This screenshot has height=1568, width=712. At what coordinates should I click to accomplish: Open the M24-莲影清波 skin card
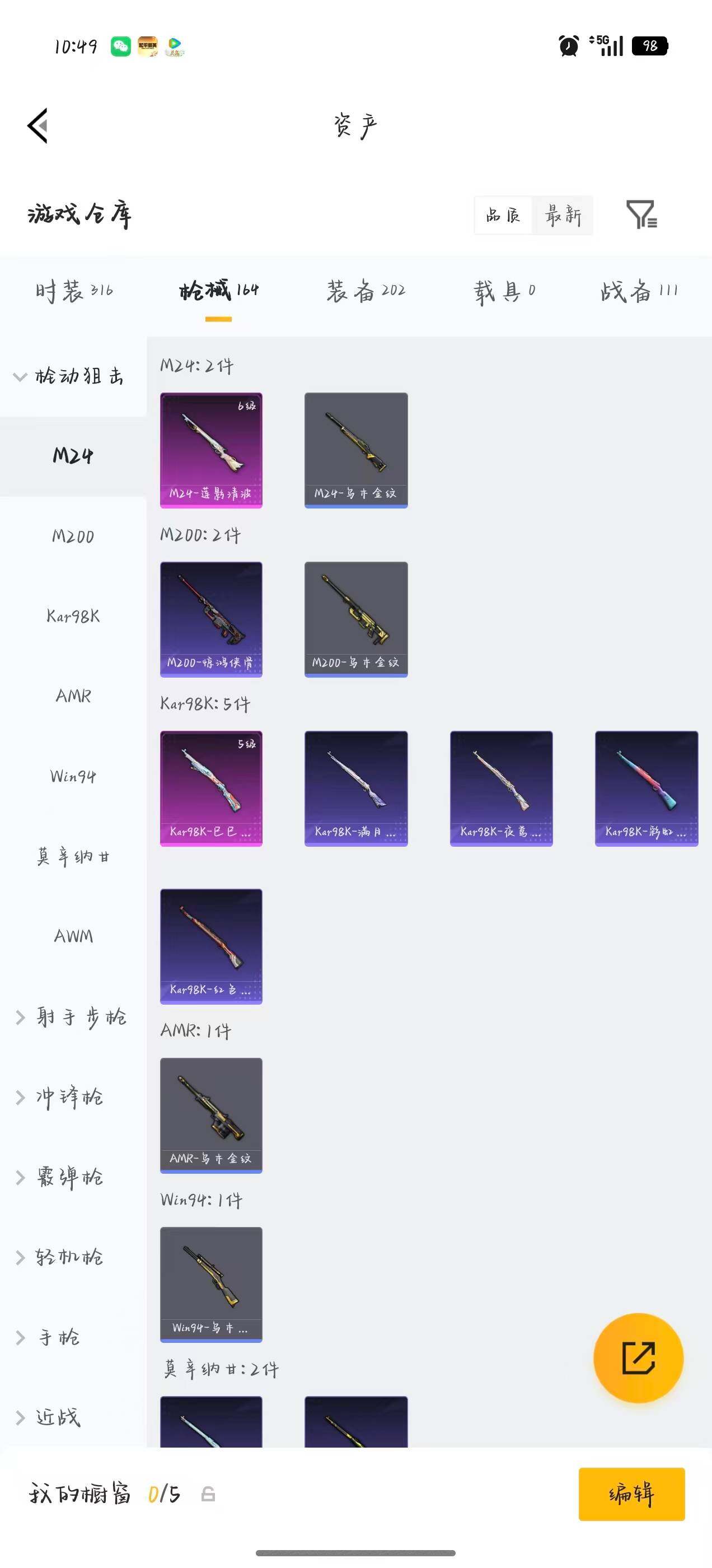[x=211, y=450]
